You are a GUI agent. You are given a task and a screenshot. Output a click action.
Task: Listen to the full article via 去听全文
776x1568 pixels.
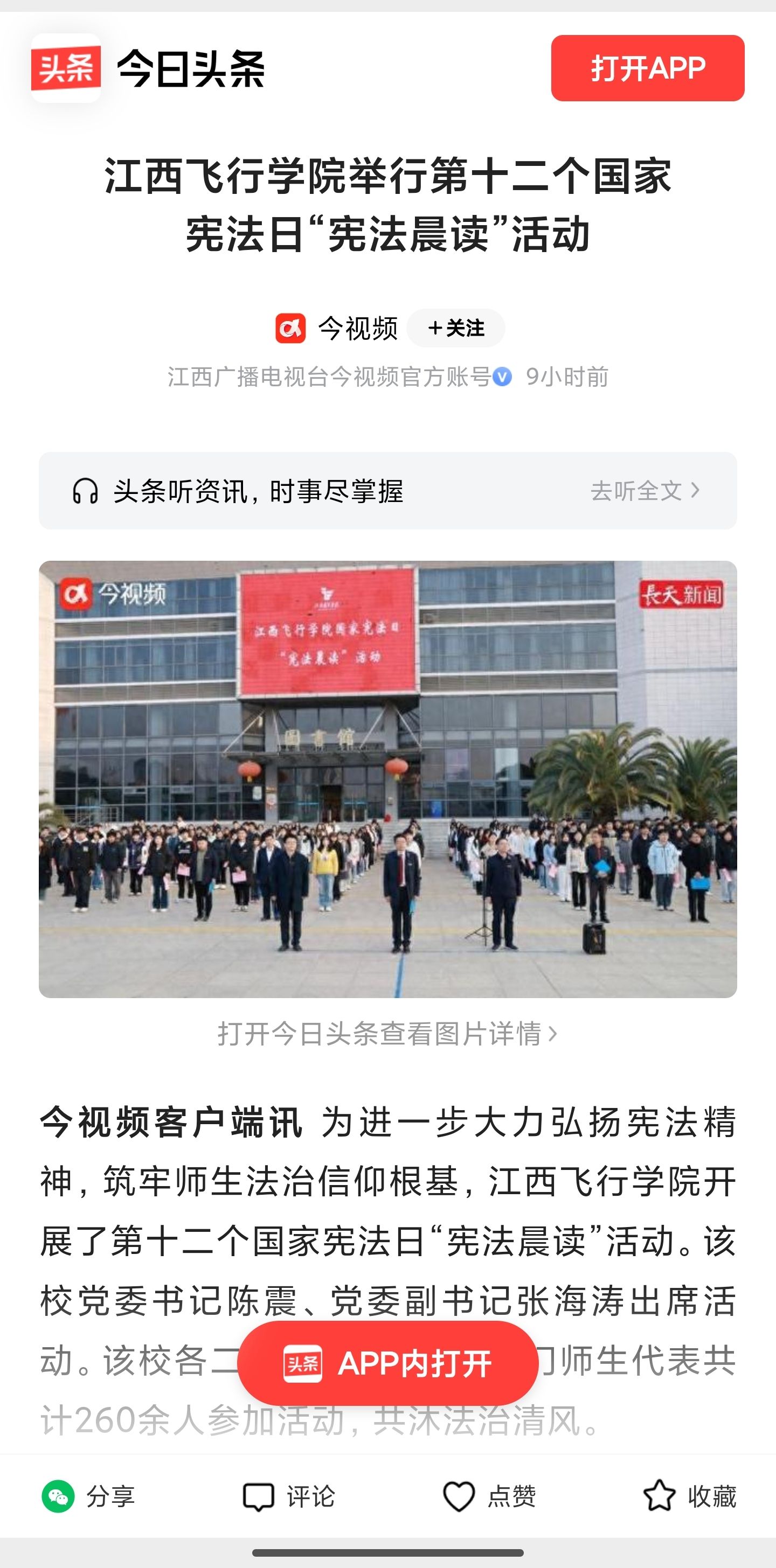645,491
